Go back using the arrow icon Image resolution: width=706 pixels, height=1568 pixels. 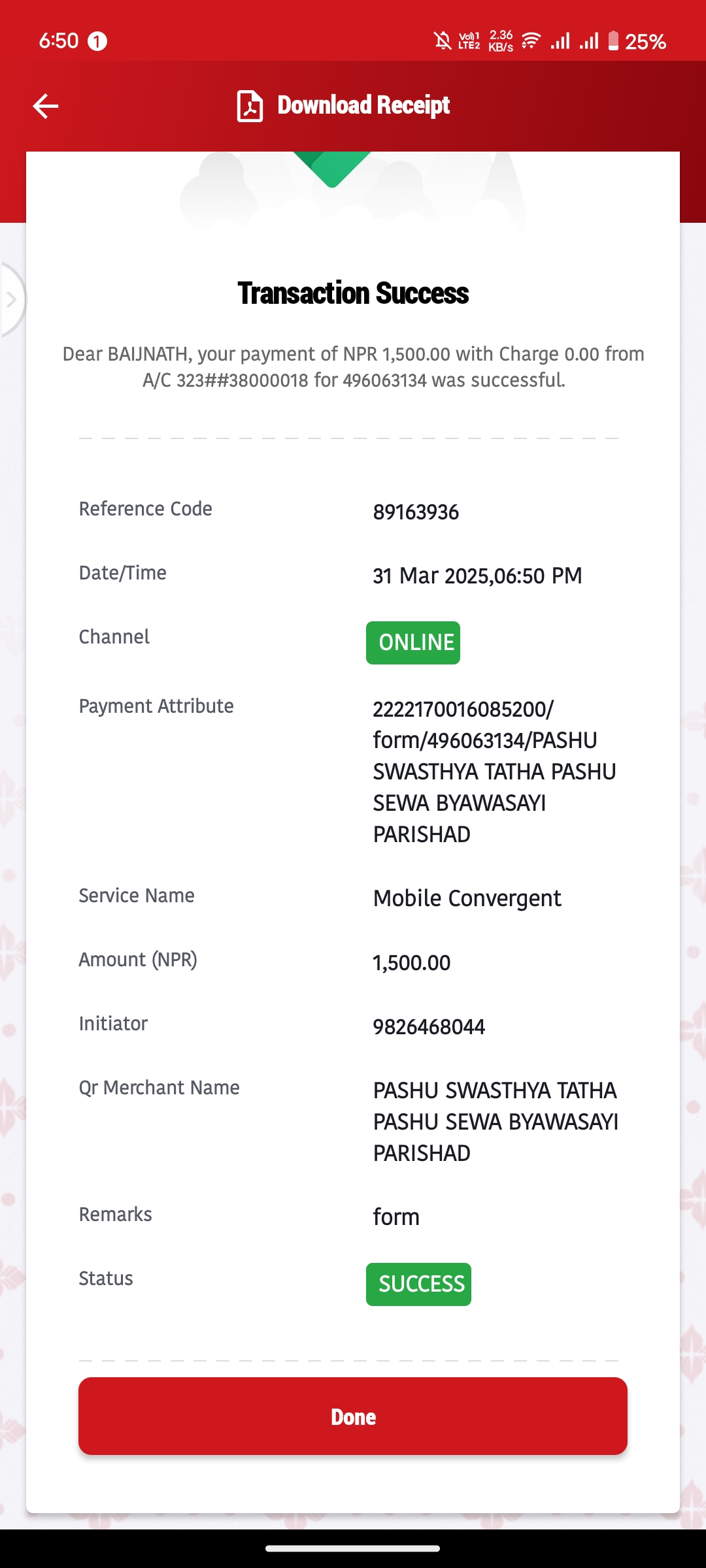point(46,106)
